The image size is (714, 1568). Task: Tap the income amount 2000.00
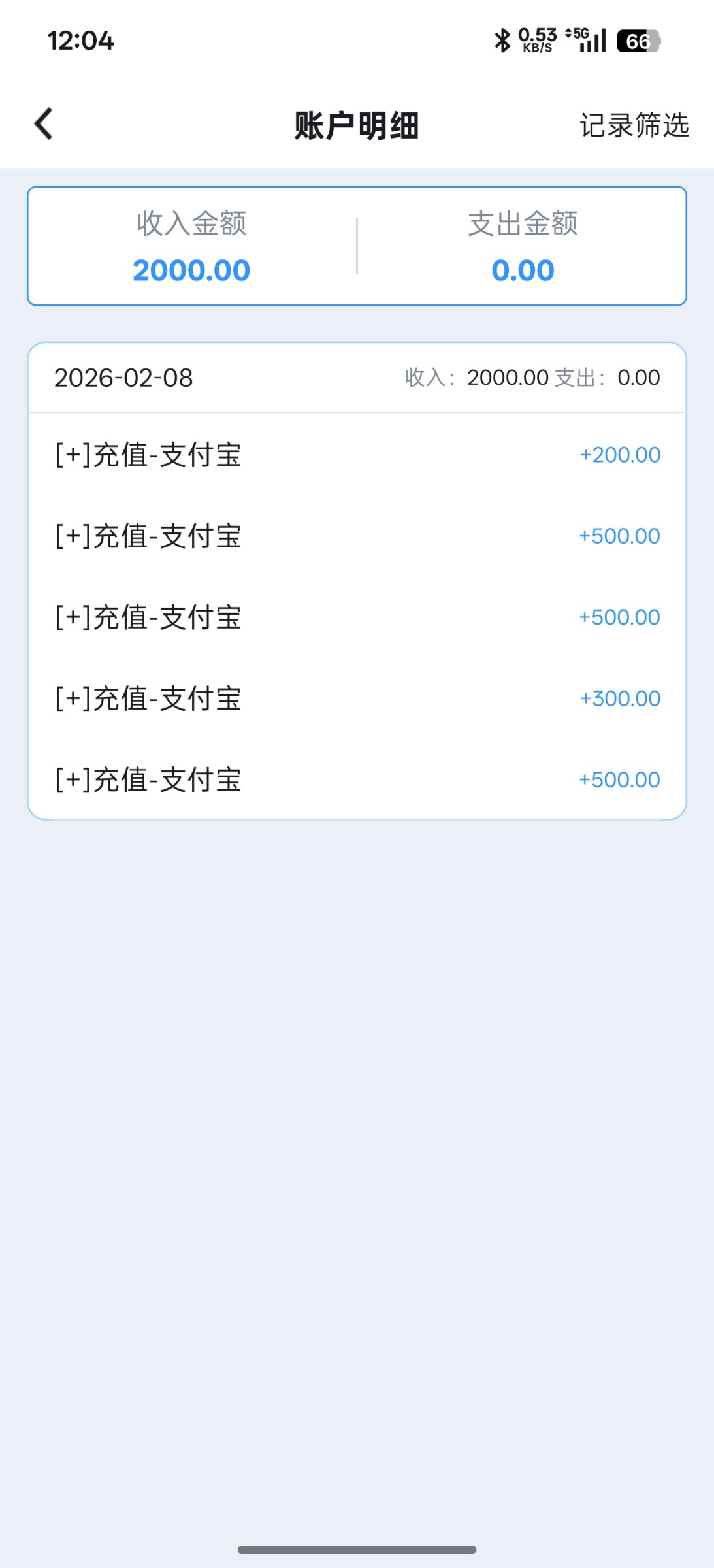pyautogui.click(x=192, y=269)
